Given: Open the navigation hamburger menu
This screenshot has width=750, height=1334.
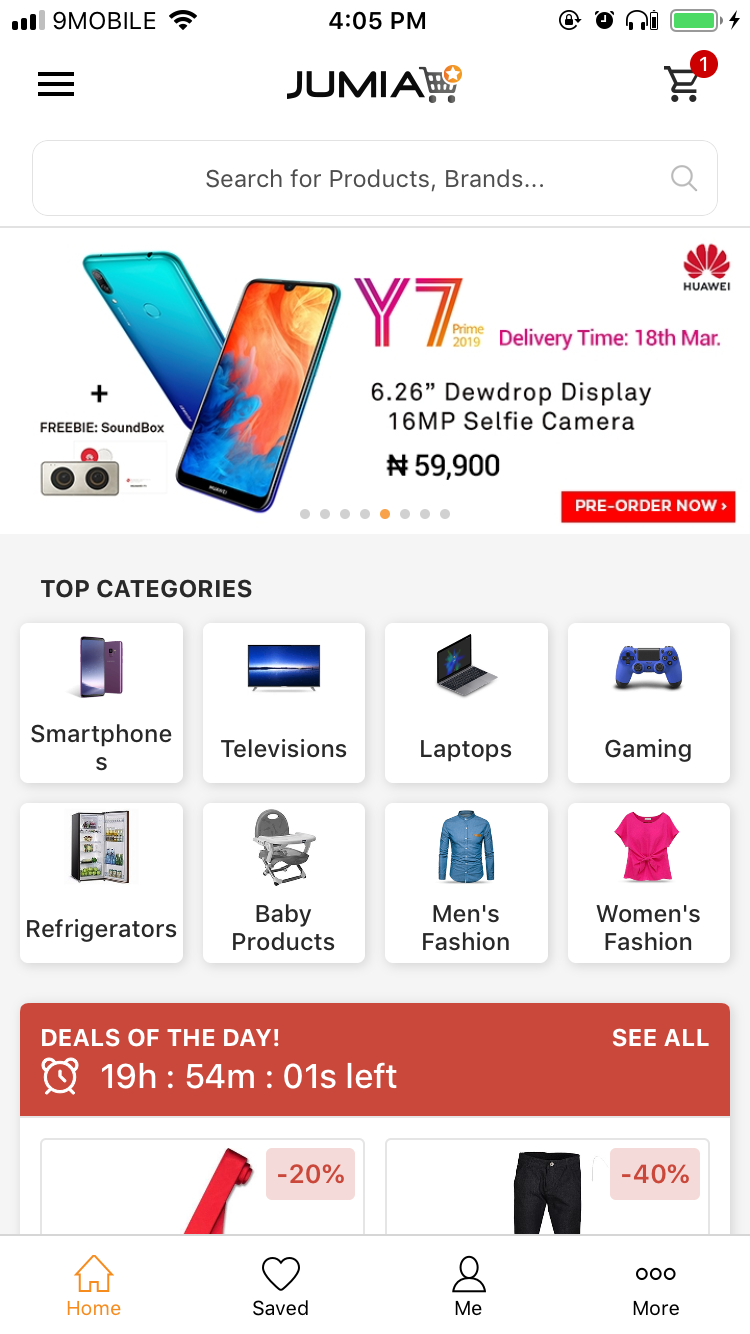Looking at the screenshot, I should (x=56, y=84).
